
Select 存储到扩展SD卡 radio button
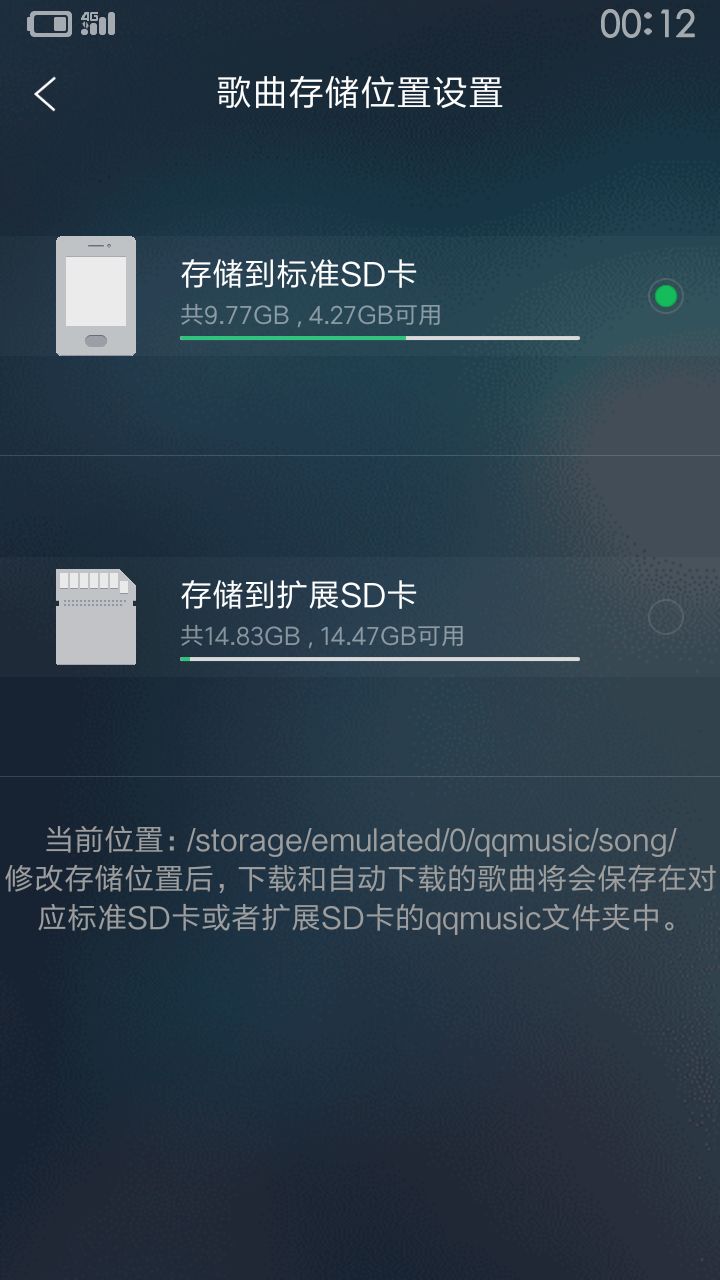click(x=665, y=616)
